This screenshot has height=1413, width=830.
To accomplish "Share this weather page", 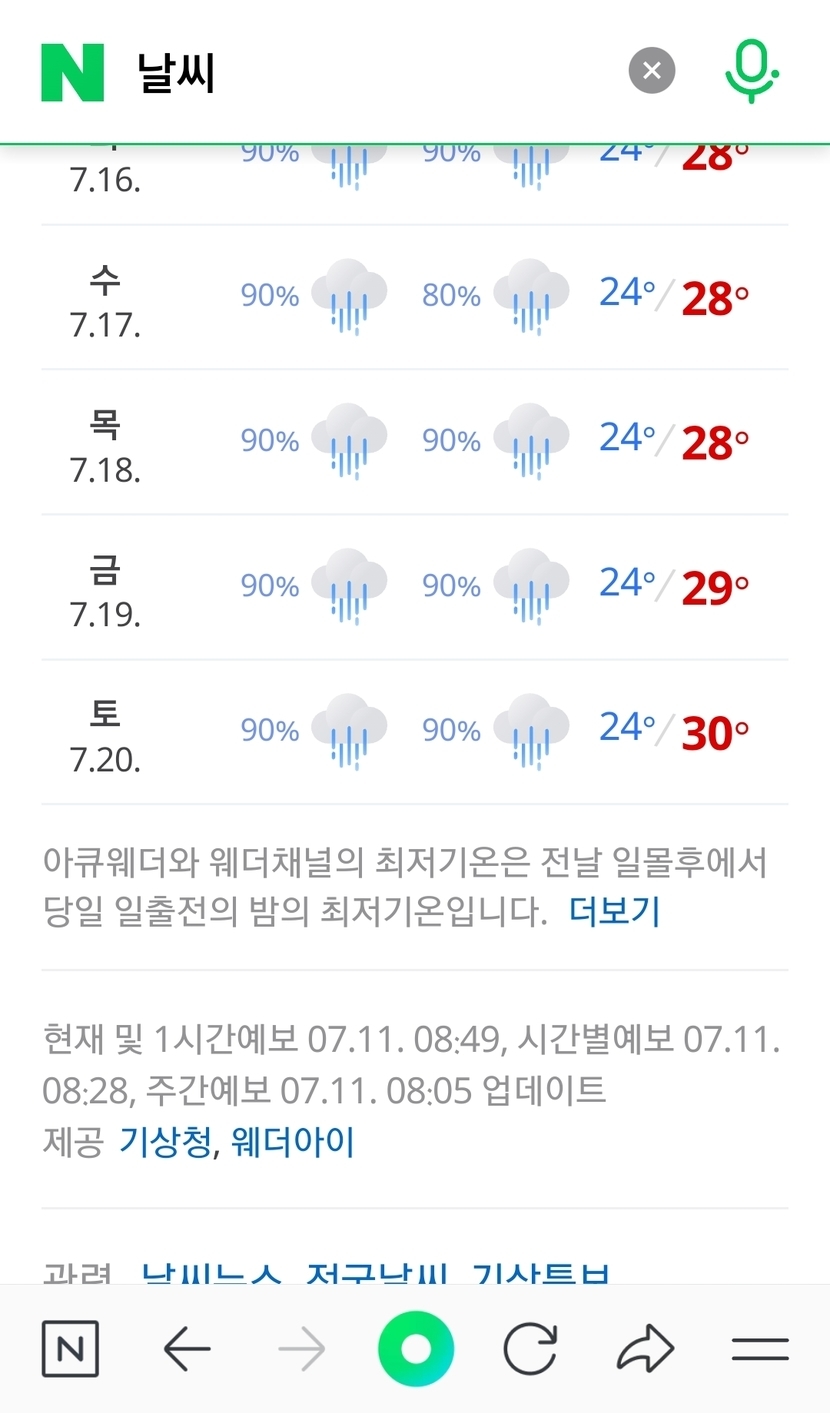I will pyautogui.click(x=646, y=1349).
